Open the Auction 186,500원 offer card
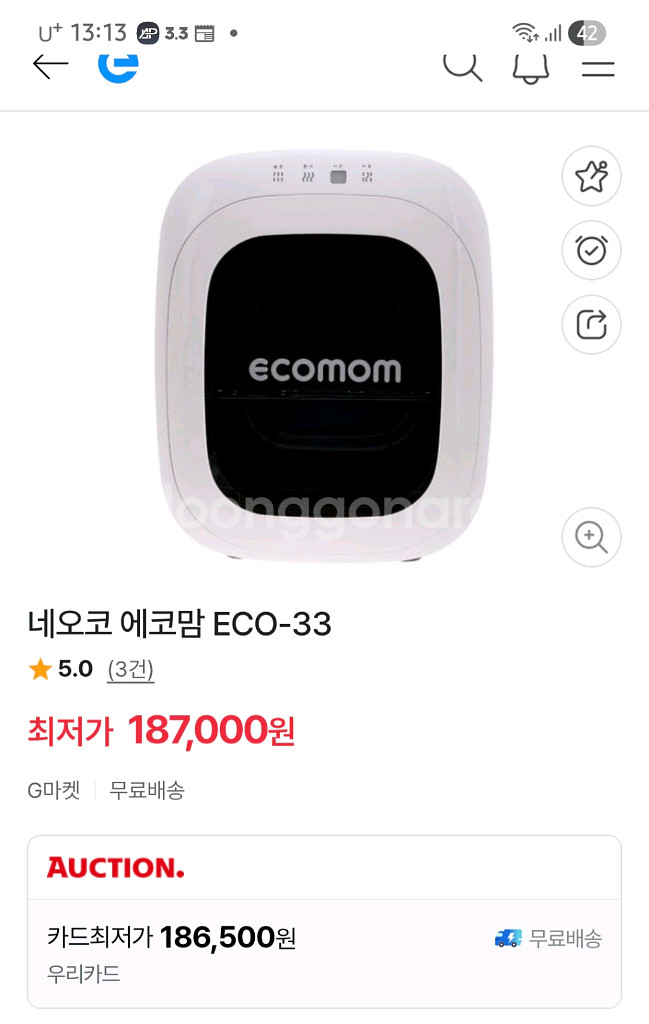This screenshot has width=649, height=1024. click(x=324, y=921)
